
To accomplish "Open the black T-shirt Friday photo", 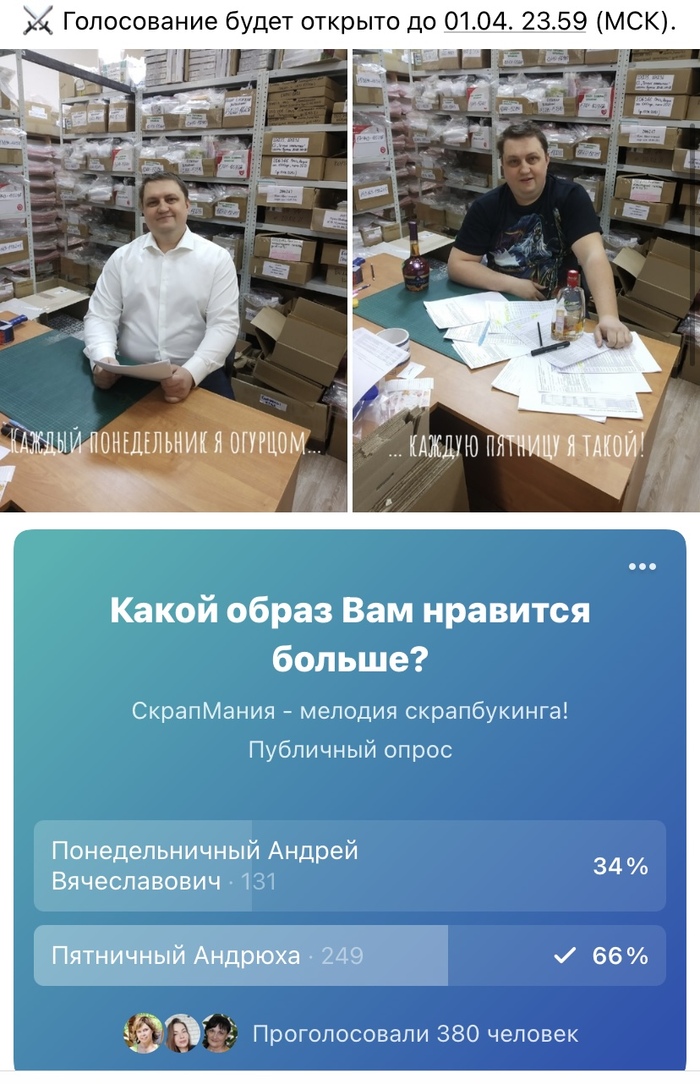I will click(526, 280).
